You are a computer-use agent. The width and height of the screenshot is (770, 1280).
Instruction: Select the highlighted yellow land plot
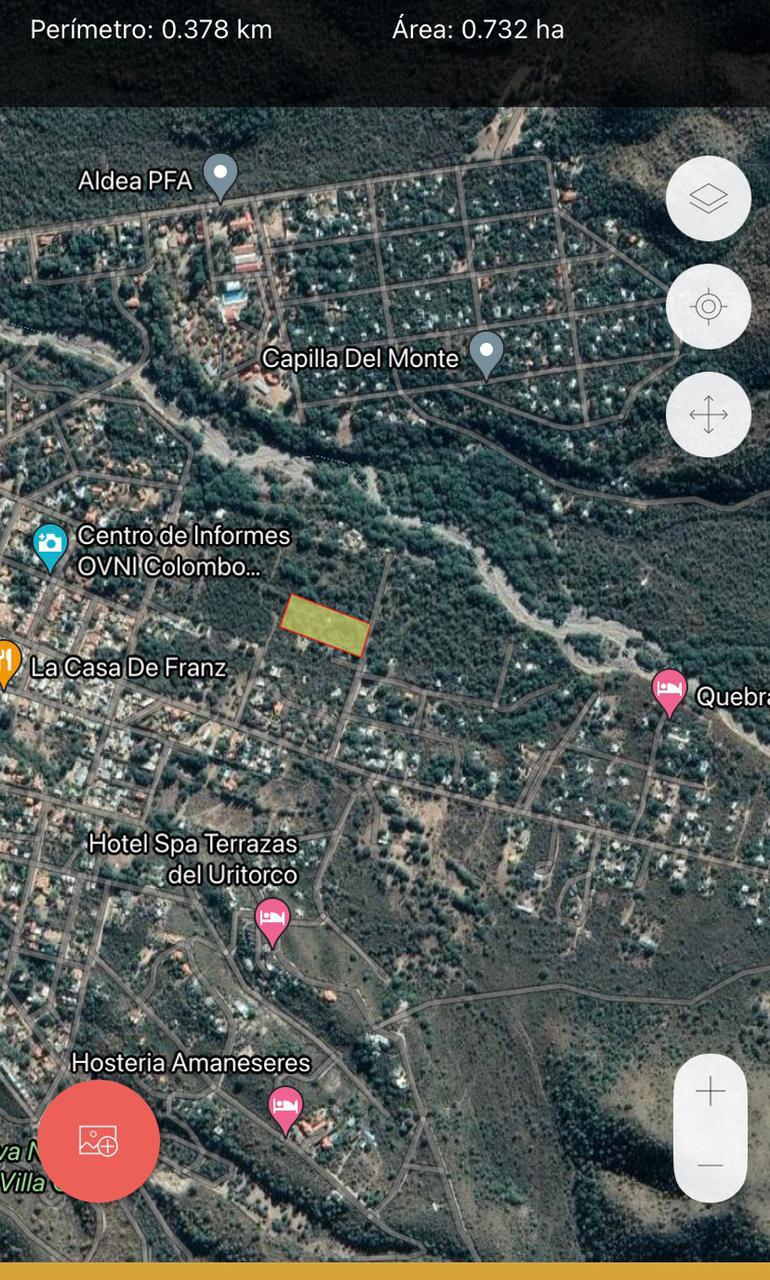click(x=325, y=626)
